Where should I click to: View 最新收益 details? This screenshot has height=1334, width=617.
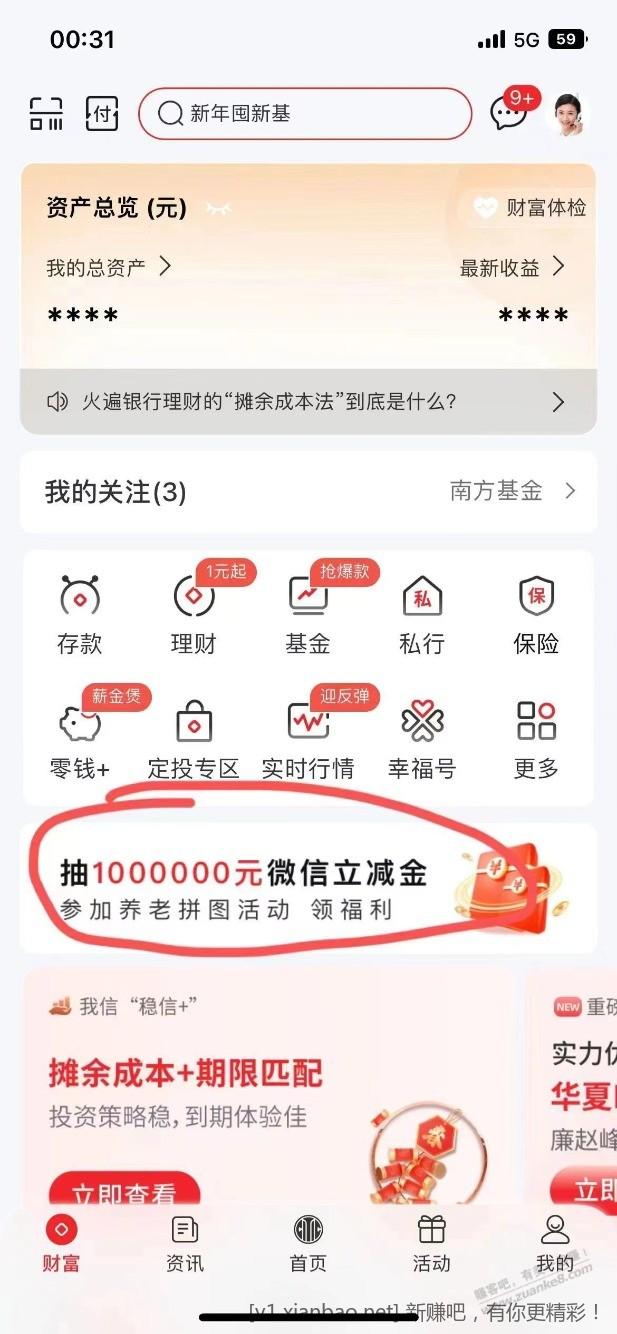513,267
